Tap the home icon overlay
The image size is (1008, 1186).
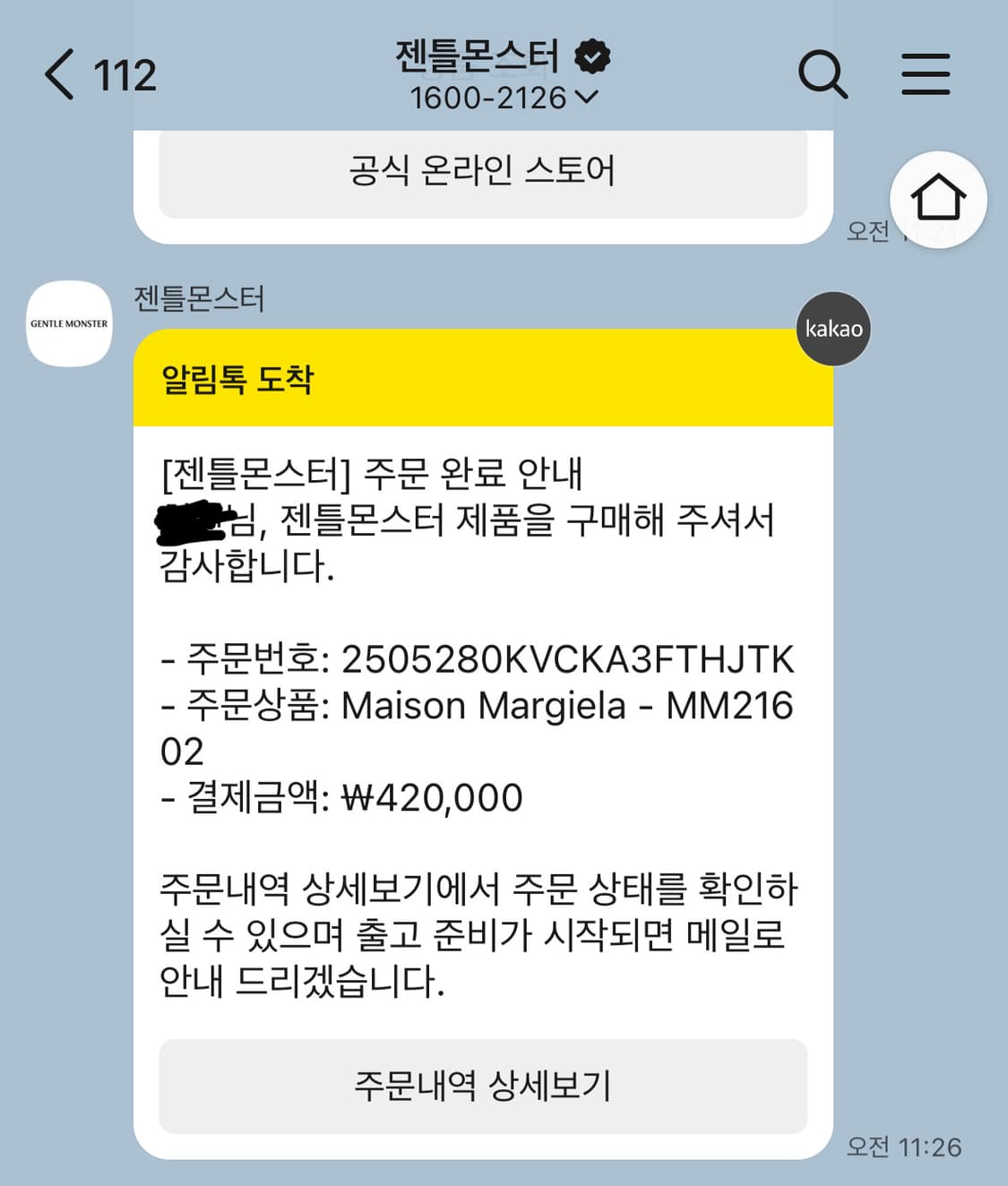[937, 199]
